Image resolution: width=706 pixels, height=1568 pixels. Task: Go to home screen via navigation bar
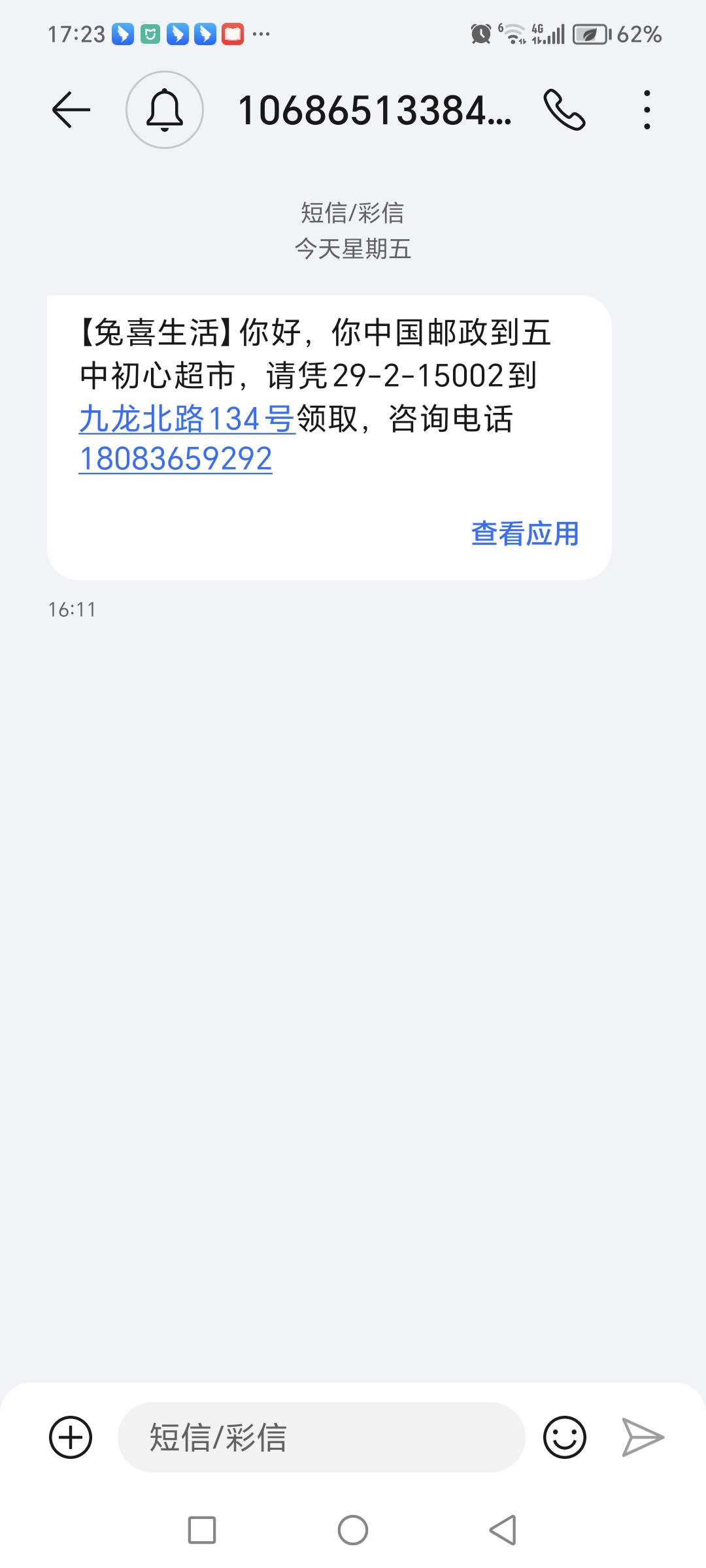[353, 1530]
